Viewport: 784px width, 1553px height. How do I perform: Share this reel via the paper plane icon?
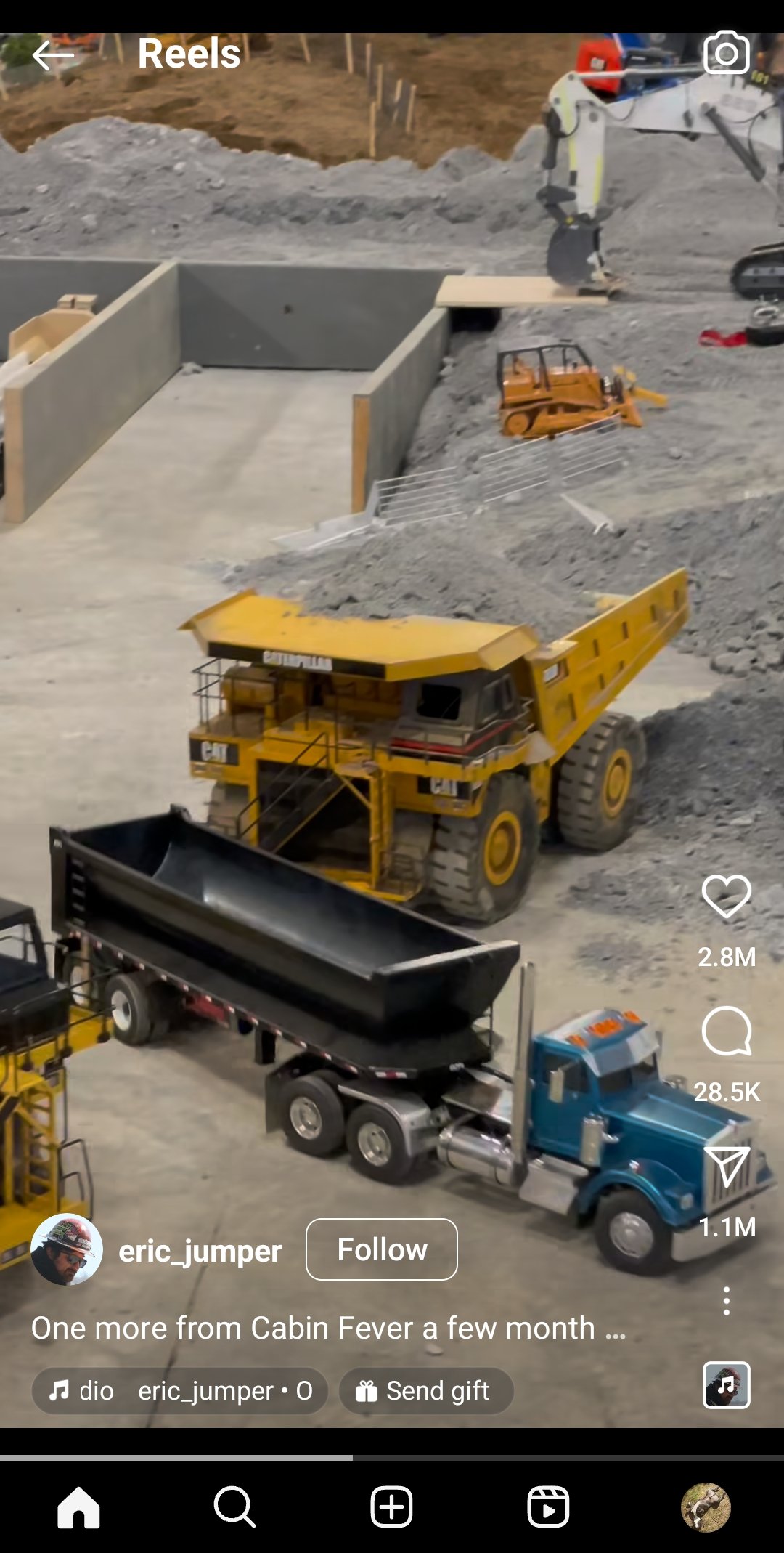pos(726,1167)
